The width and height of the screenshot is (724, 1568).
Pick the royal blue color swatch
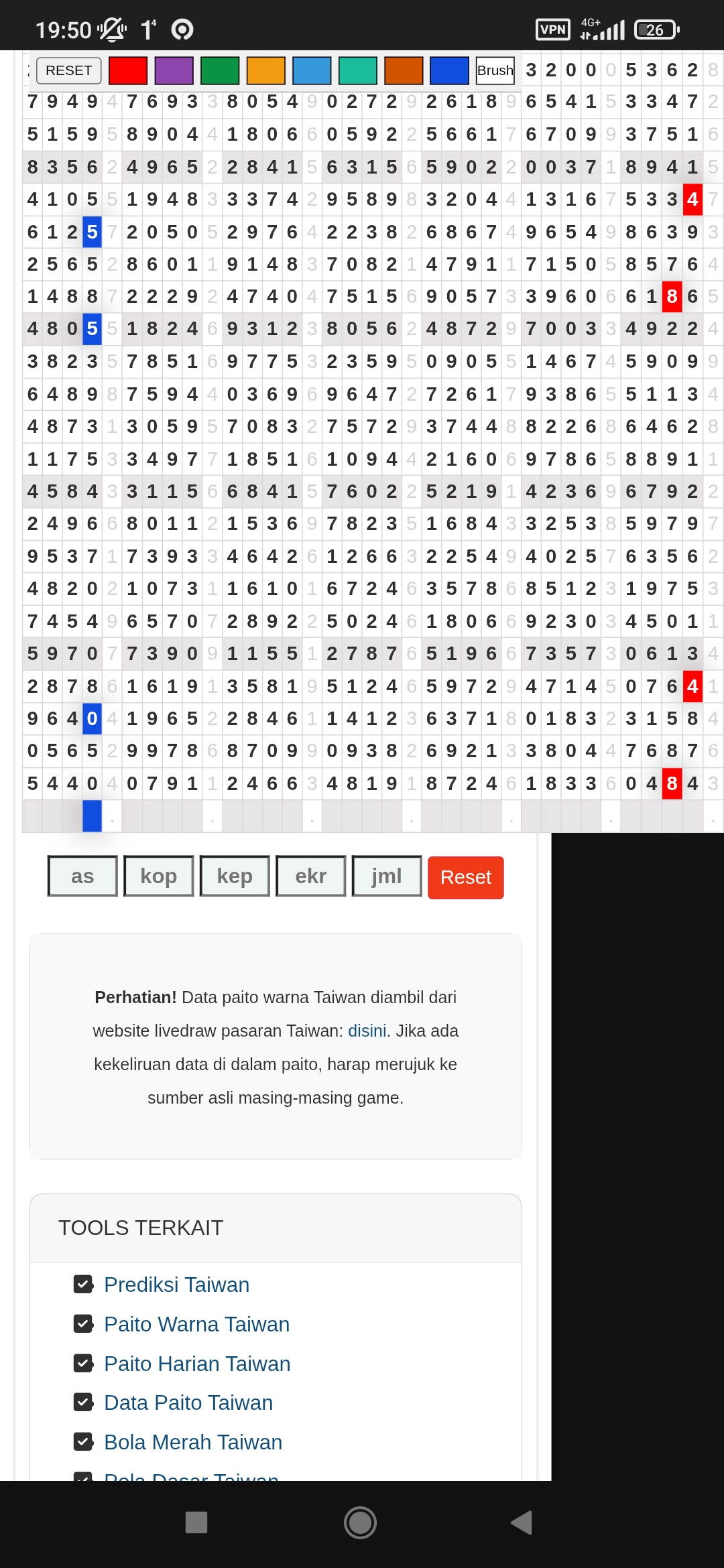click(x=449, y=70)
